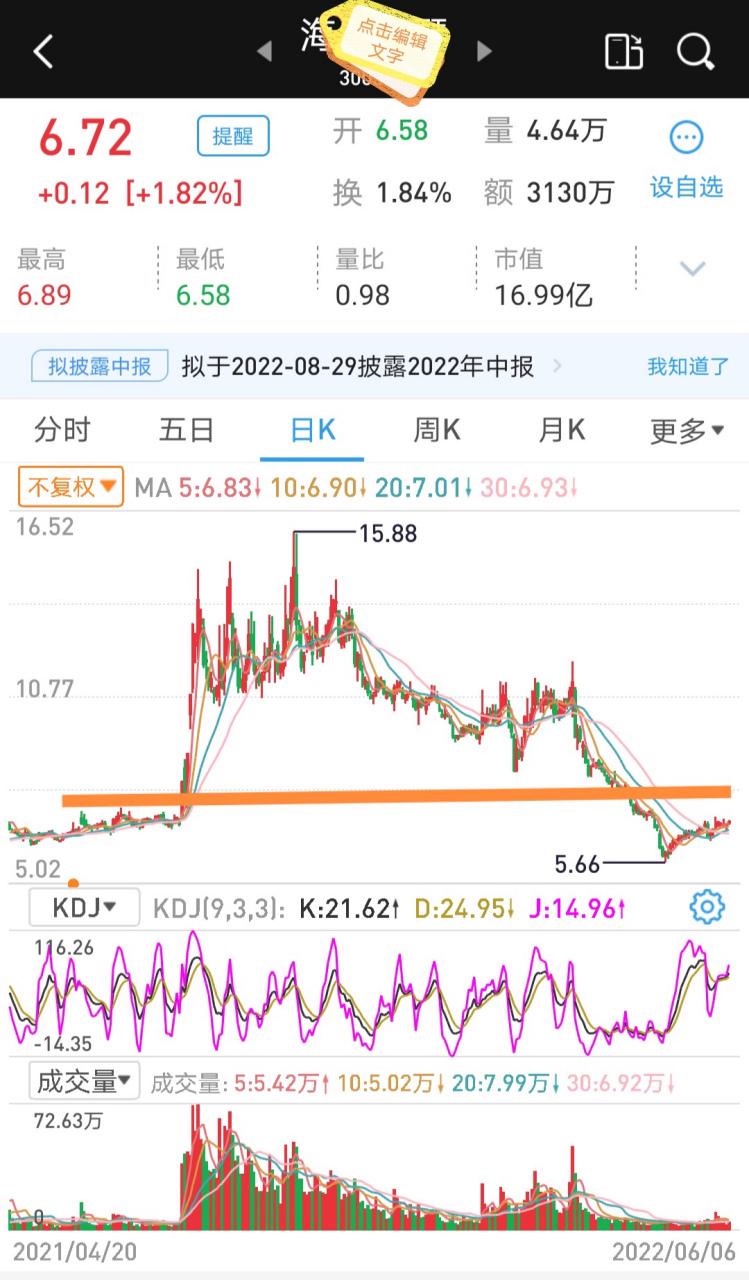Switch to the 分时 intraday tab
The height and width of the screenshot is (1280, 749).
pyautogui.click(x=63, y=429)
